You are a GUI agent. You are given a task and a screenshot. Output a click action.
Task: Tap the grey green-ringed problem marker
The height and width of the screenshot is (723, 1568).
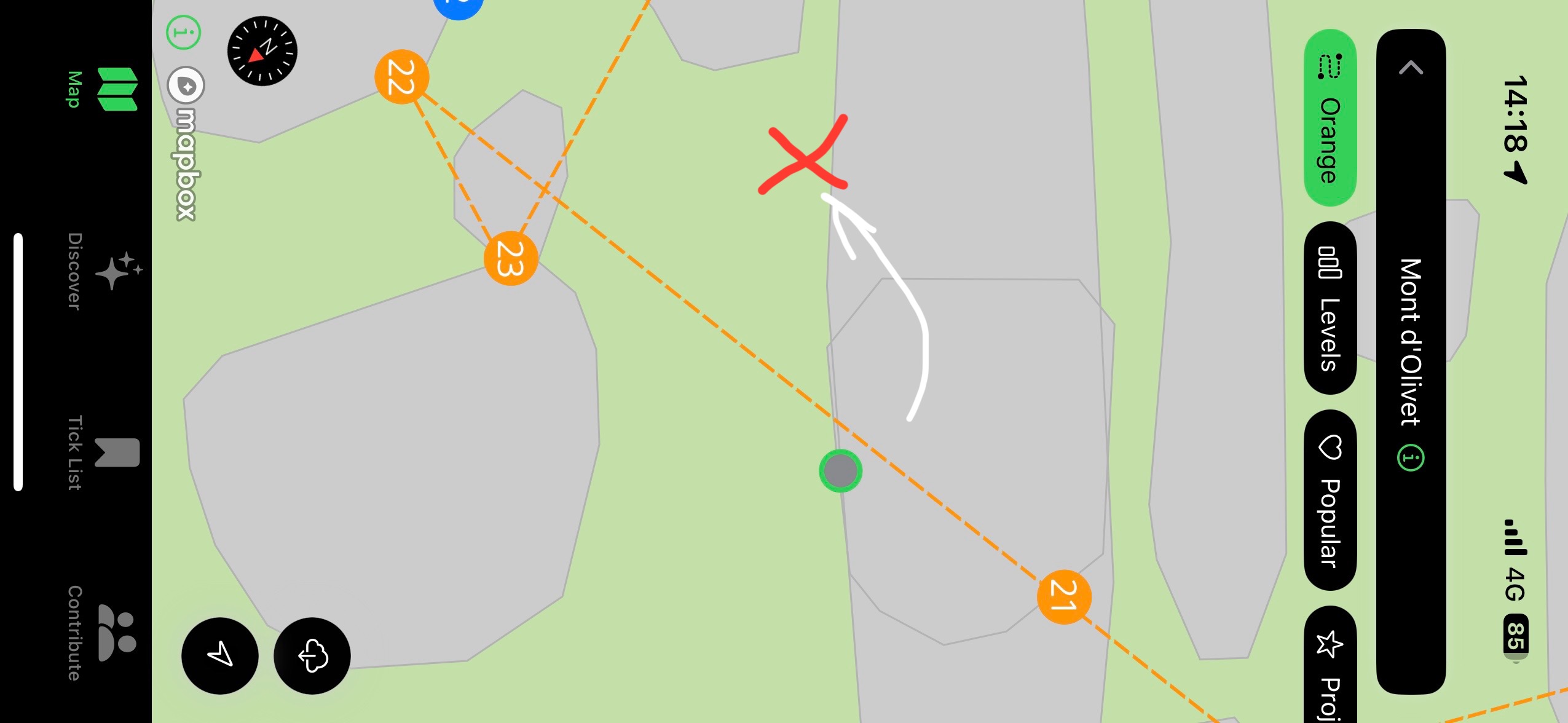coord(841,471)
